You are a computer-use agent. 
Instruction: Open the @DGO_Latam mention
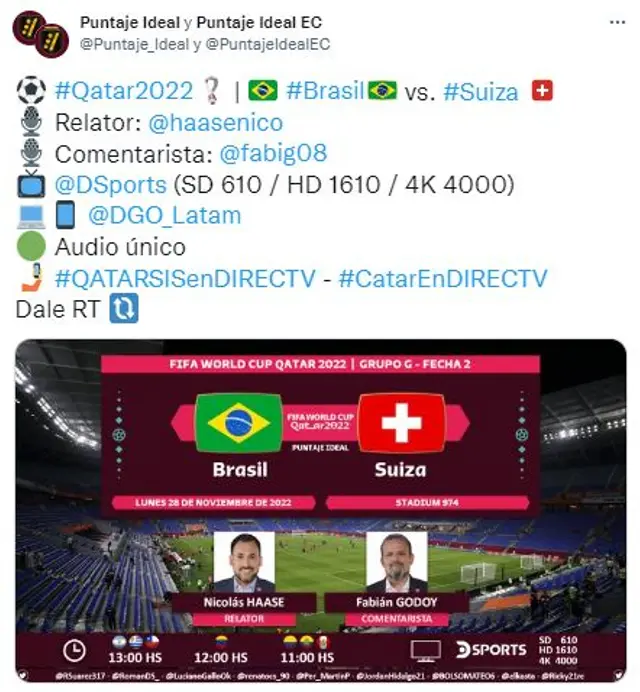pyautogui.click(x=164, y=215)
